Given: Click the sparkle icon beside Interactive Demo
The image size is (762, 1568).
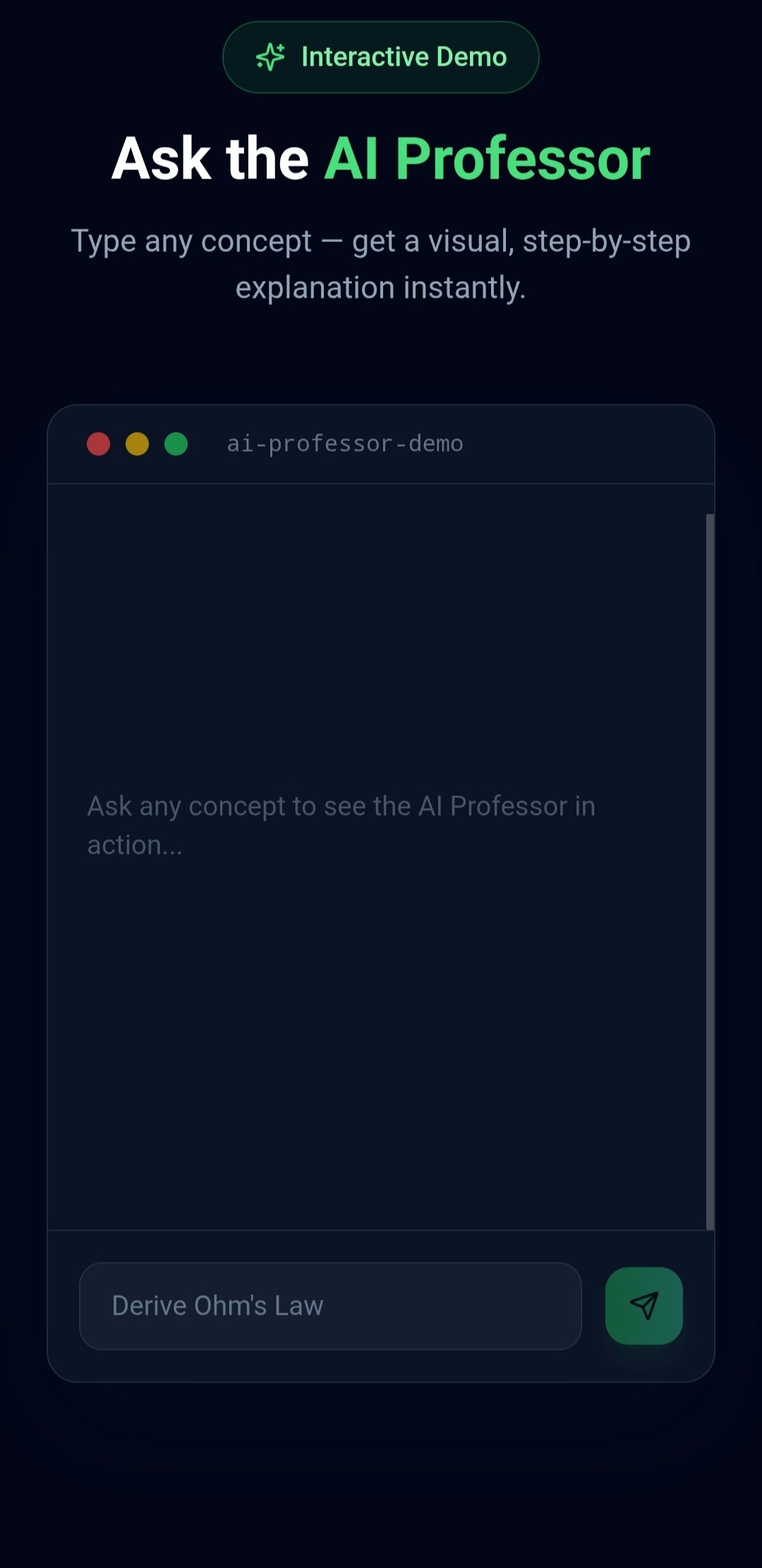Looking at the screenshot, I should click(x=270, y=56).
